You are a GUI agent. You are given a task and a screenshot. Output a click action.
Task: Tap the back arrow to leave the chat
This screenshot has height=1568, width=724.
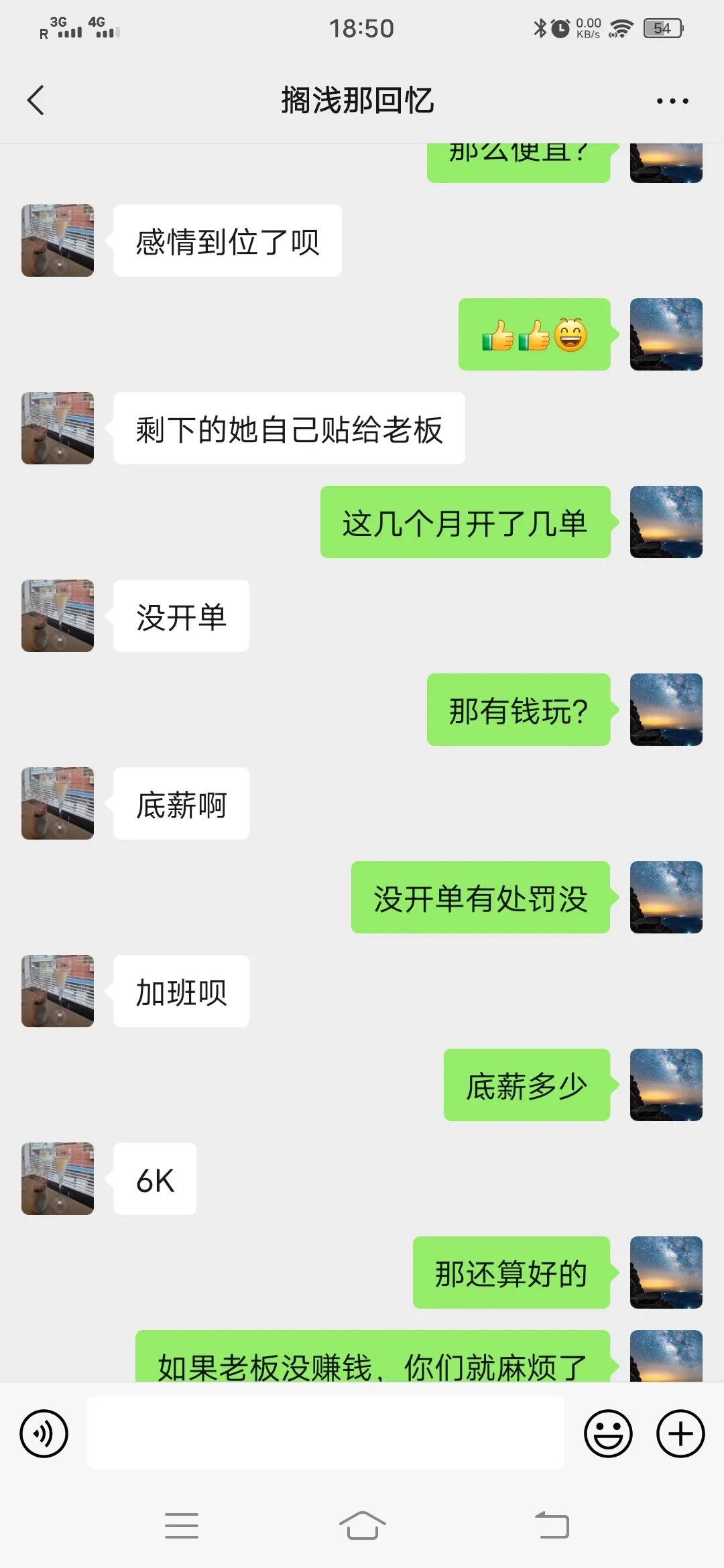(35, 101)
